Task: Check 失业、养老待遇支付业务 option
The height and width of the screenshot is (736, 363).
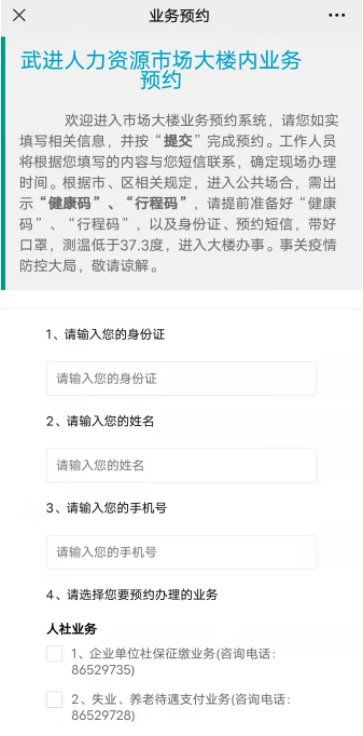Action: coord(54,699)
